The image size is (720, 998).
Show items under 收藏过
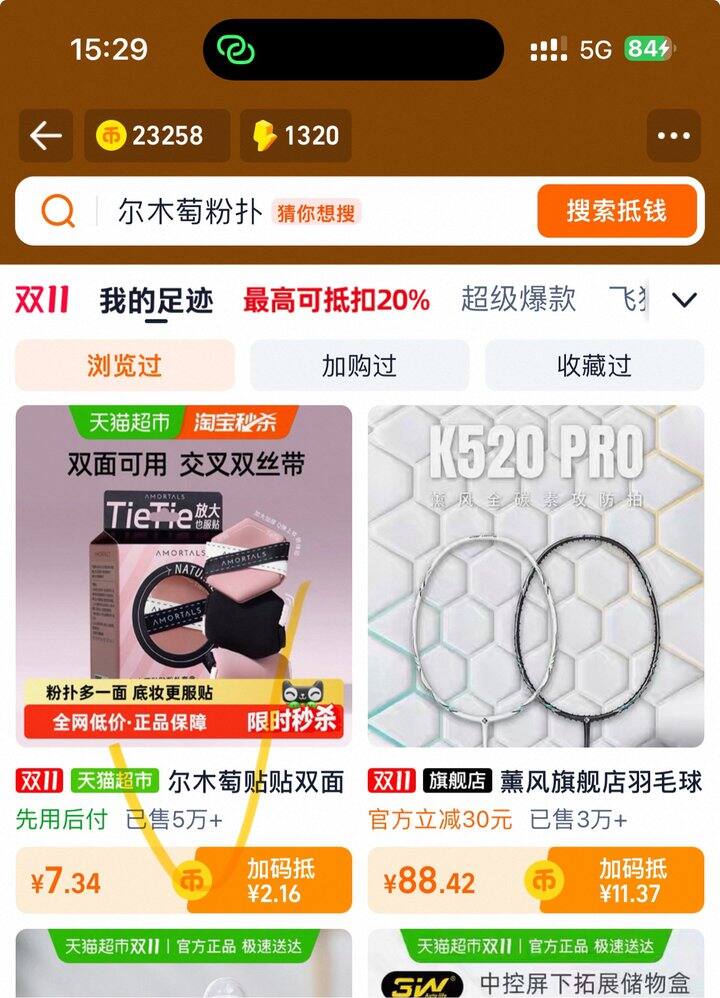click(x=594, y=365)
